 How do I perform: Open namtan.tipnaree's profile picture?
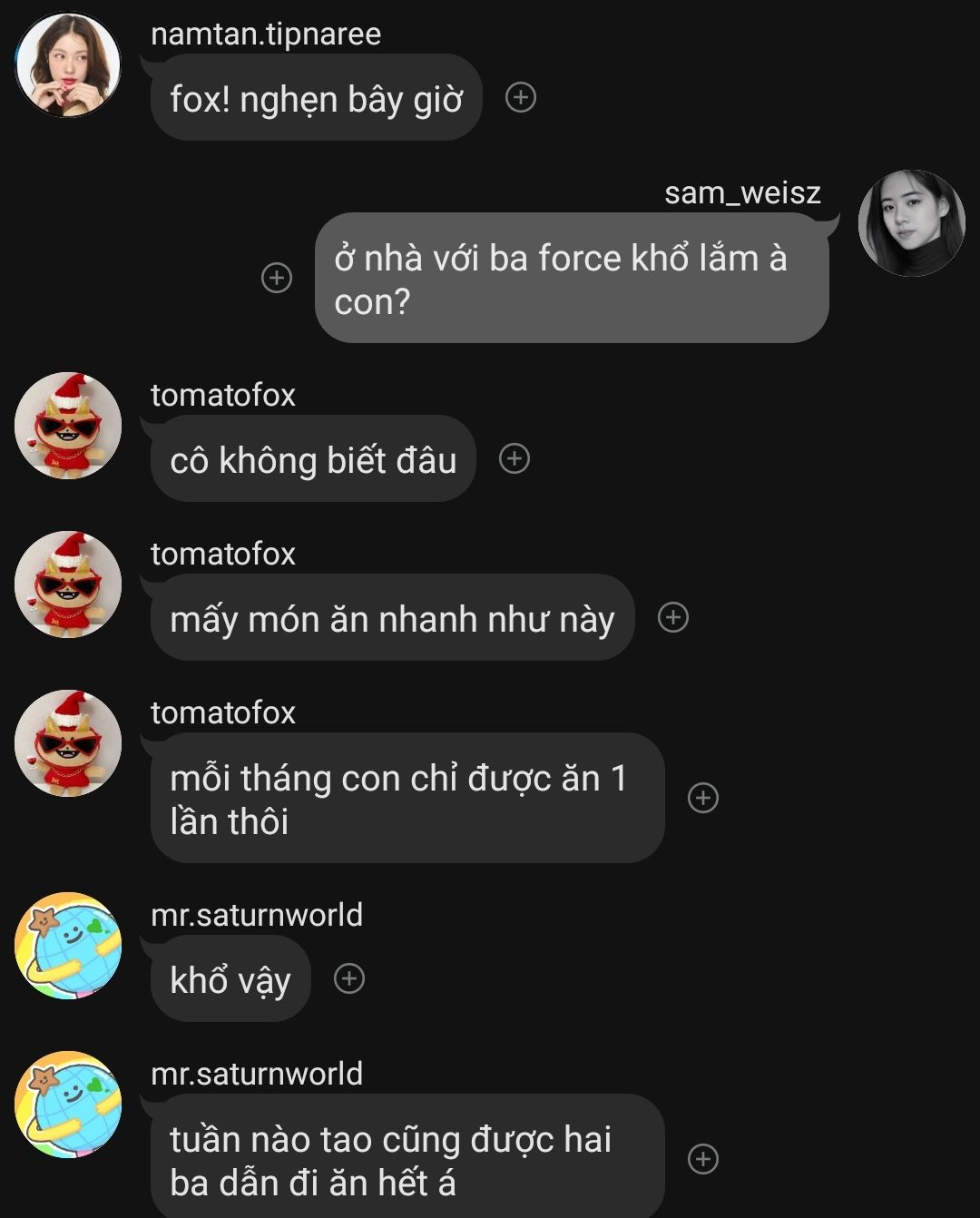[x=68, y=64]
